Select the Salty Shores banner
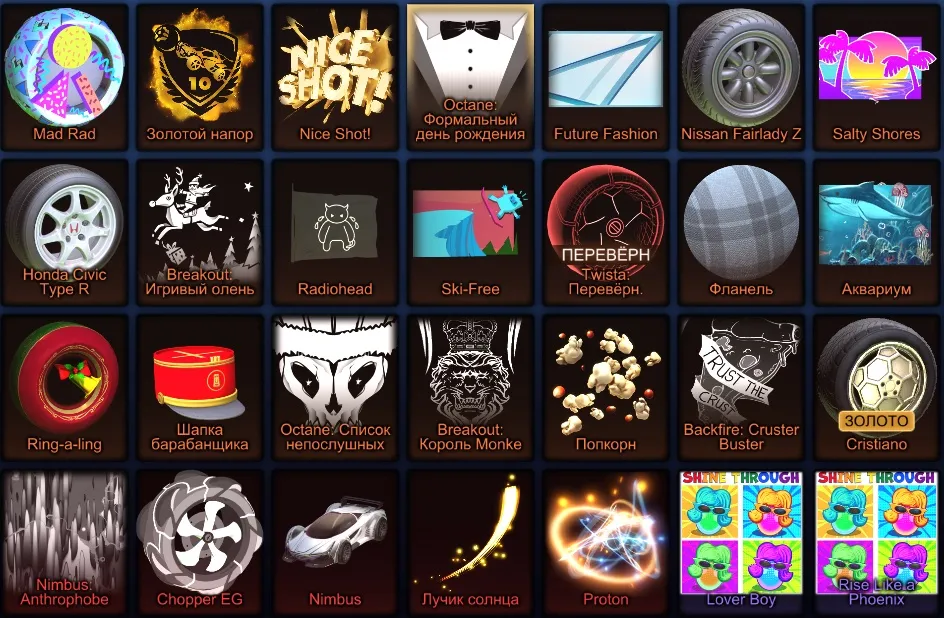Screen dimensions: 944x618 point(876,75)
